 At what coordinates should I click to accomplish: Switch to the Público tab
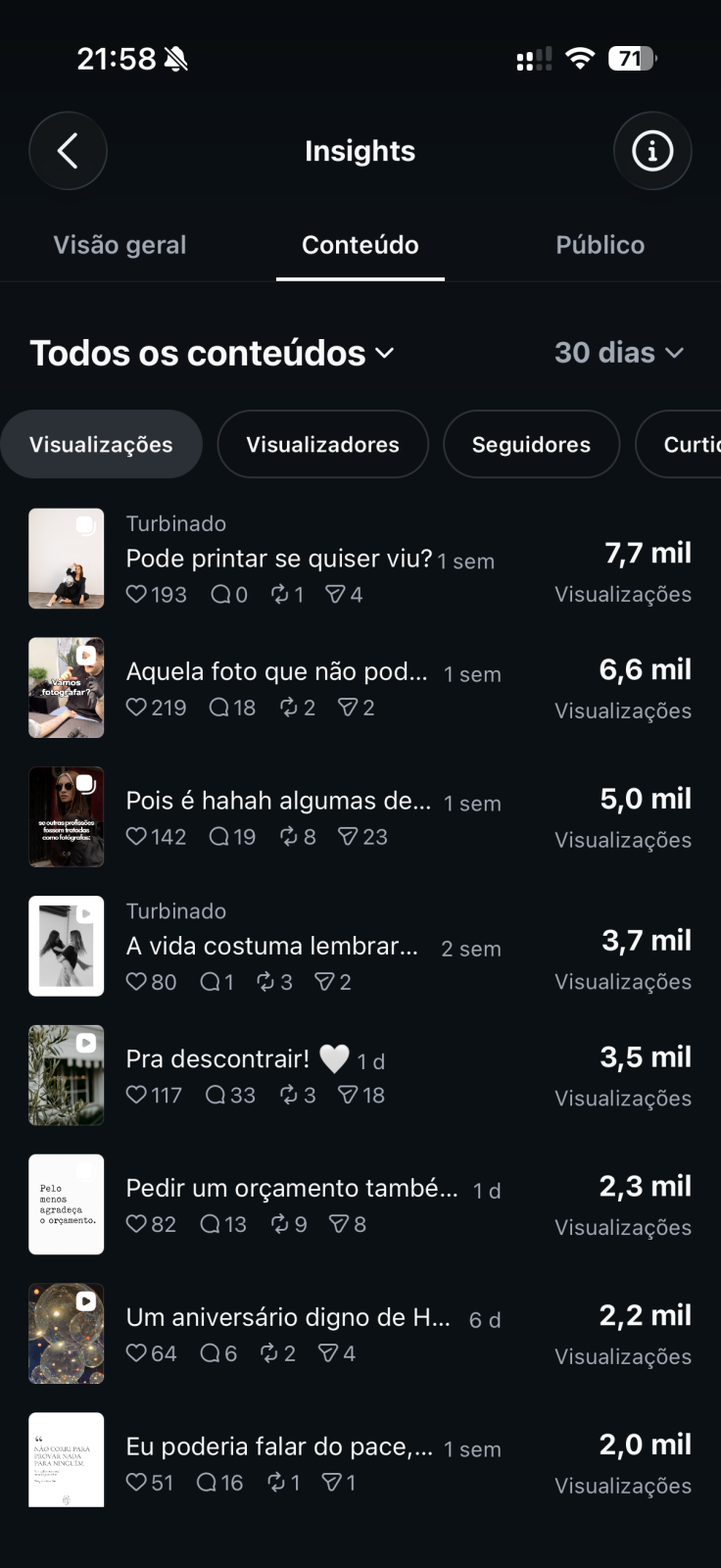(600, 245)
